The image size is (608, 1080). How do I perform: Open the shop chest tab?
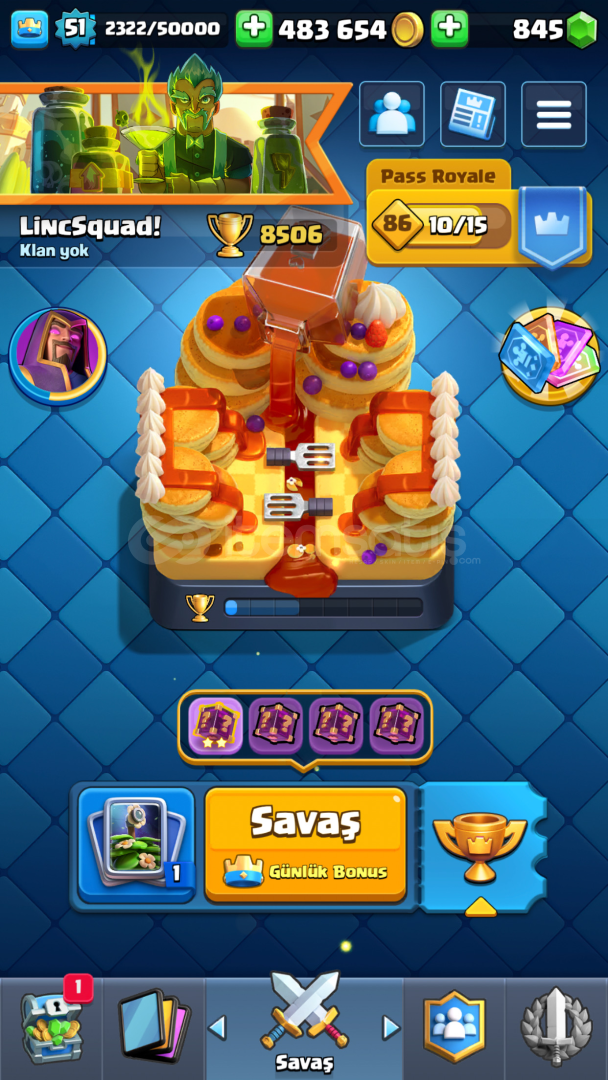point(51,1026)
